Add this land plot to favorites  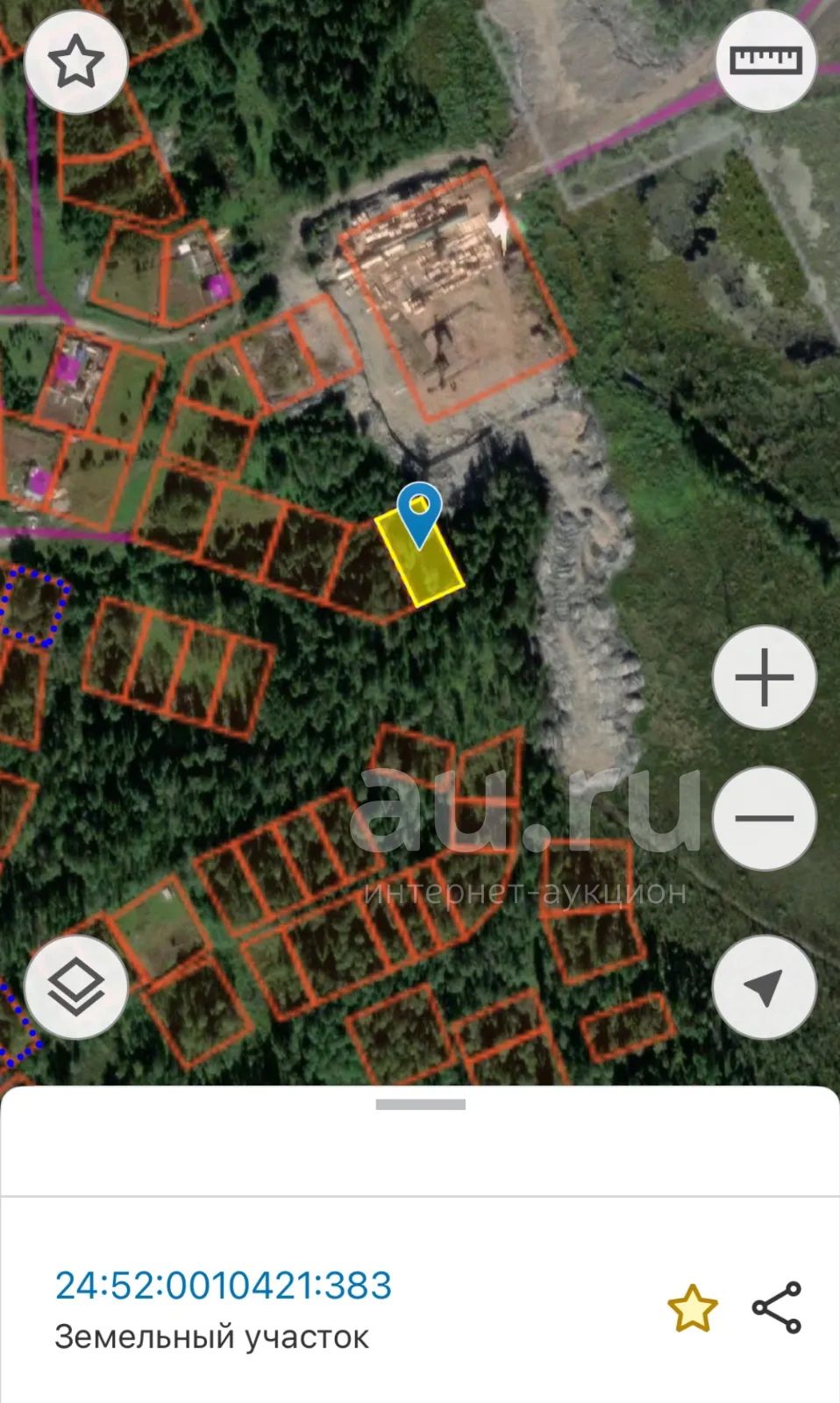tap(693, 1308)
